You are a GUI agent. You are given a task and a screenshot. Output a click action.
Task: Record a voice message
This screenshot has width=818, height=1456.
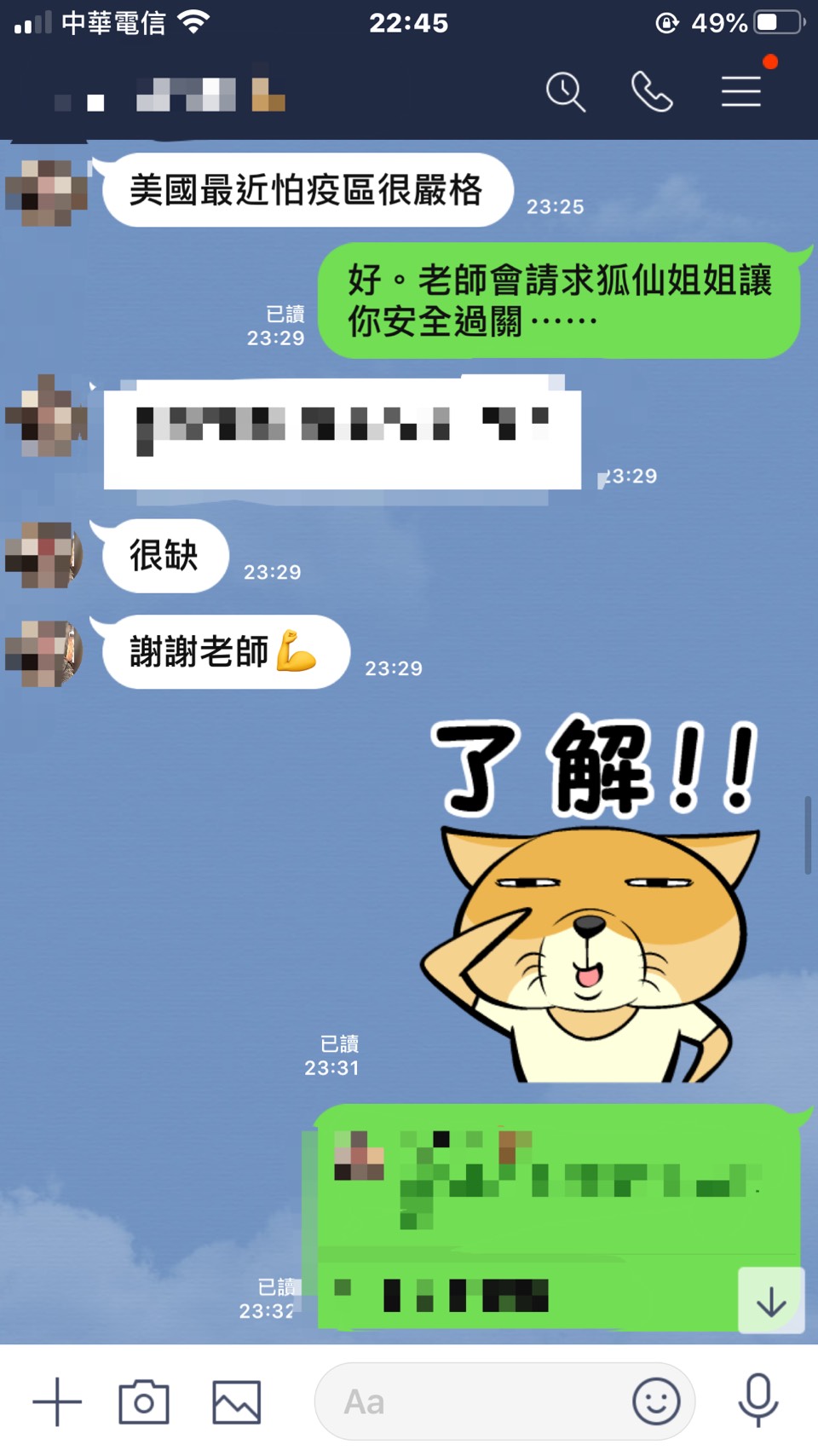pos(758,1400)
